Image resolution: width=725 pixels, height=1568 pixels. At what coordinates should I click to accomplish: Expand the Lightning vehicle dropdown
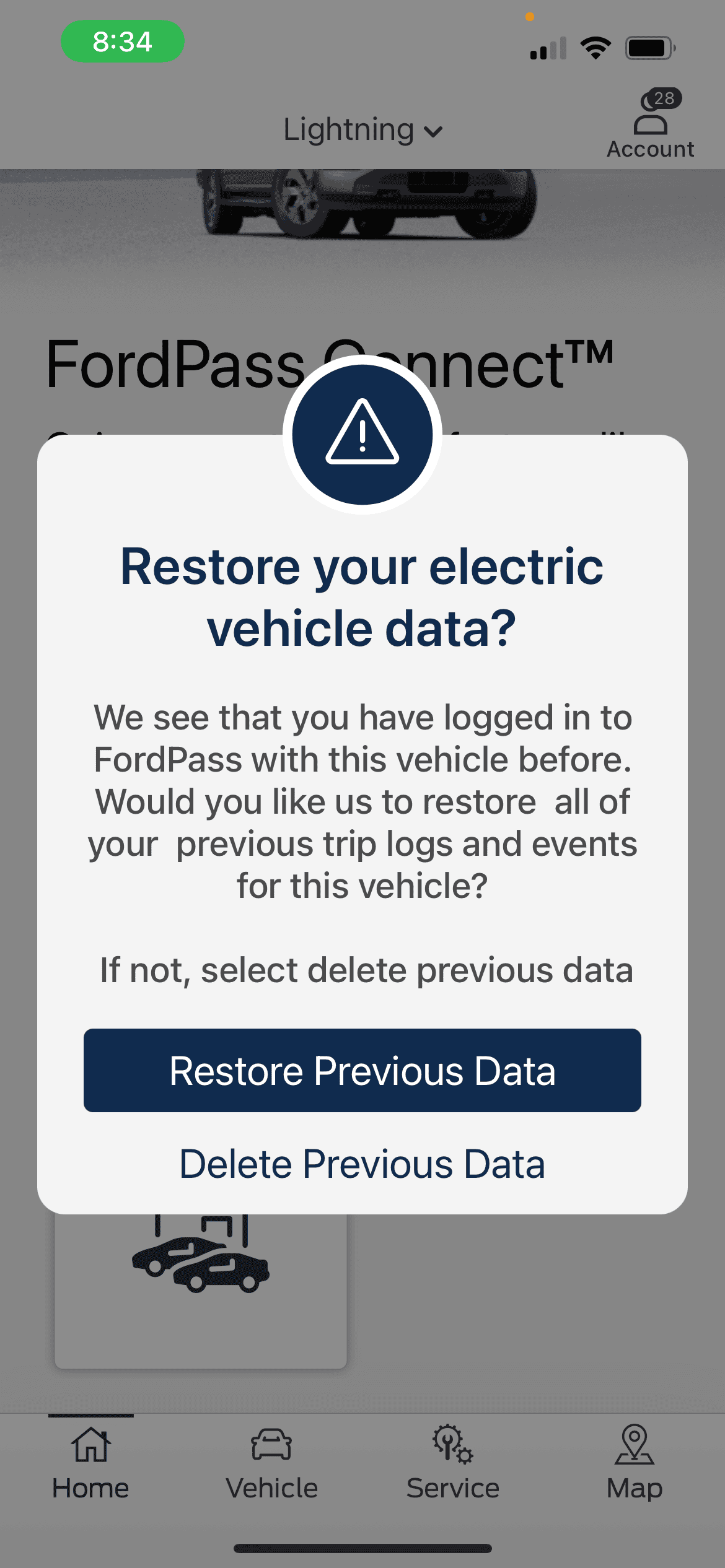362,130
